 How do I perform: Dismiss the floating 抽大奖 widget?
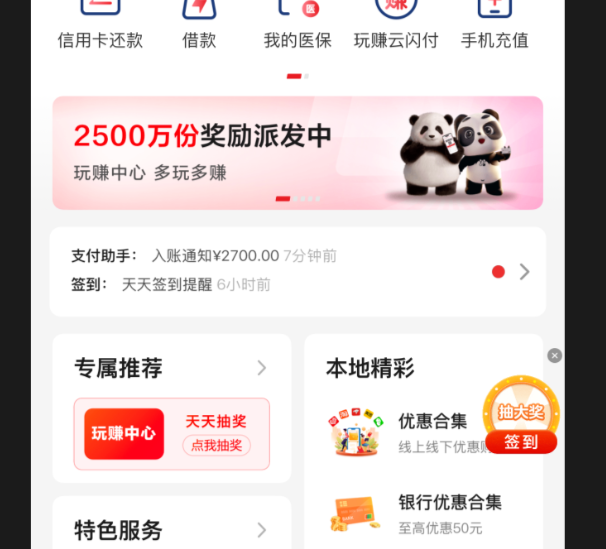coord(555,356)
